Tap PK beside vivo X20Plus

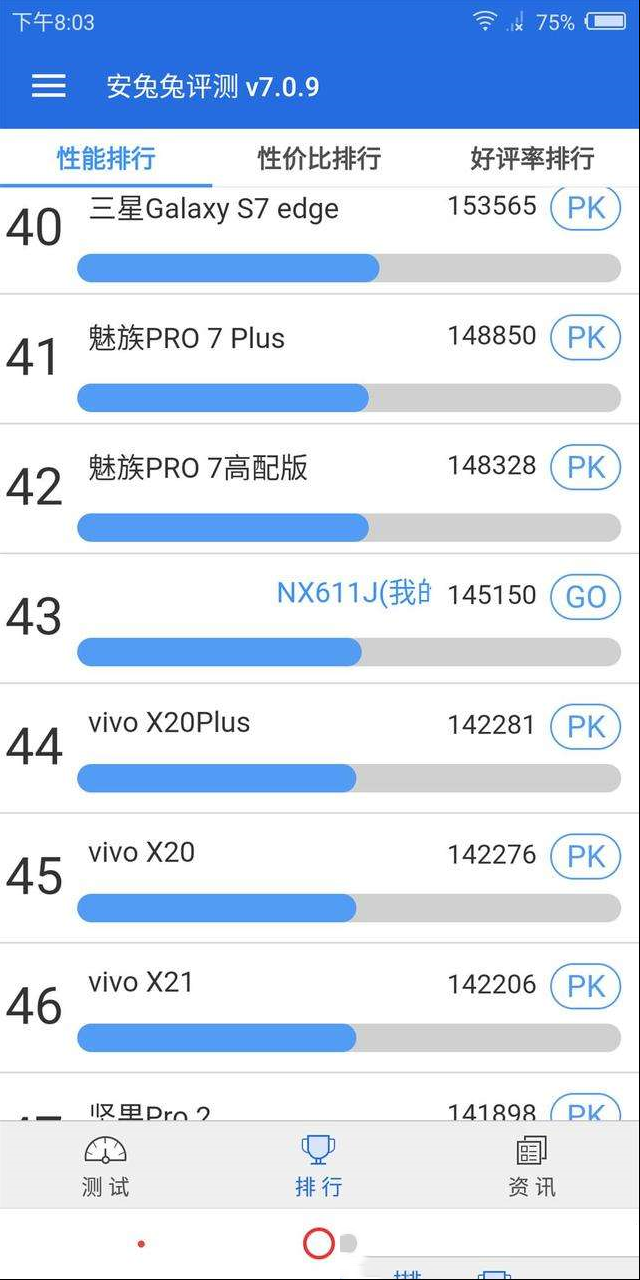click(x=586, y=727)
